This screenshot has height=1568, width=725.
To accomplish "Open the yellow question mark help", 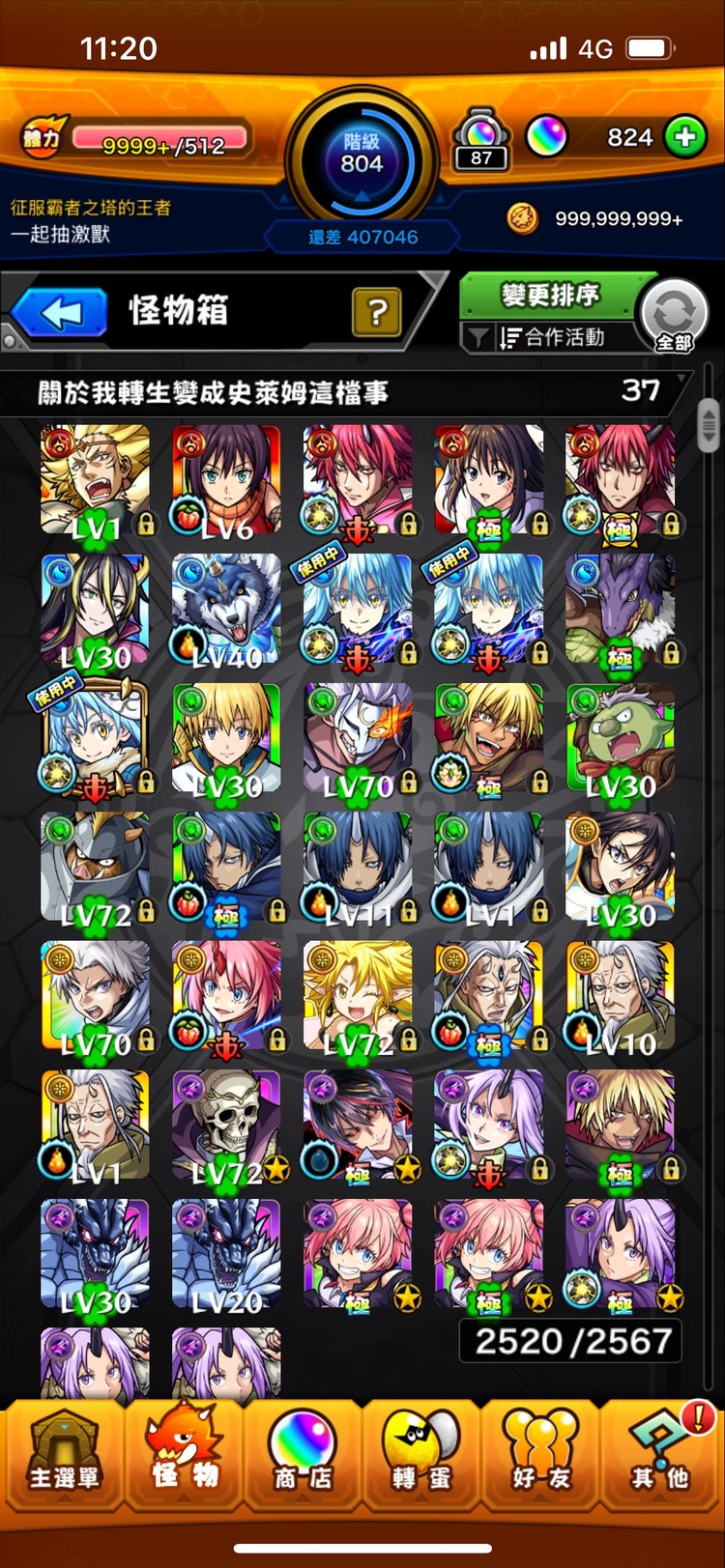I will tap(377, 312).
